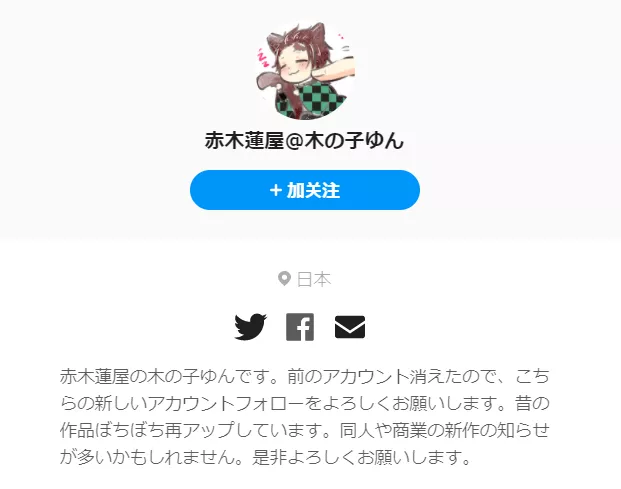The height and width of the screenshot is (489, 621).
Task: Tap the email envelope icon
Action: coord(350,327)
